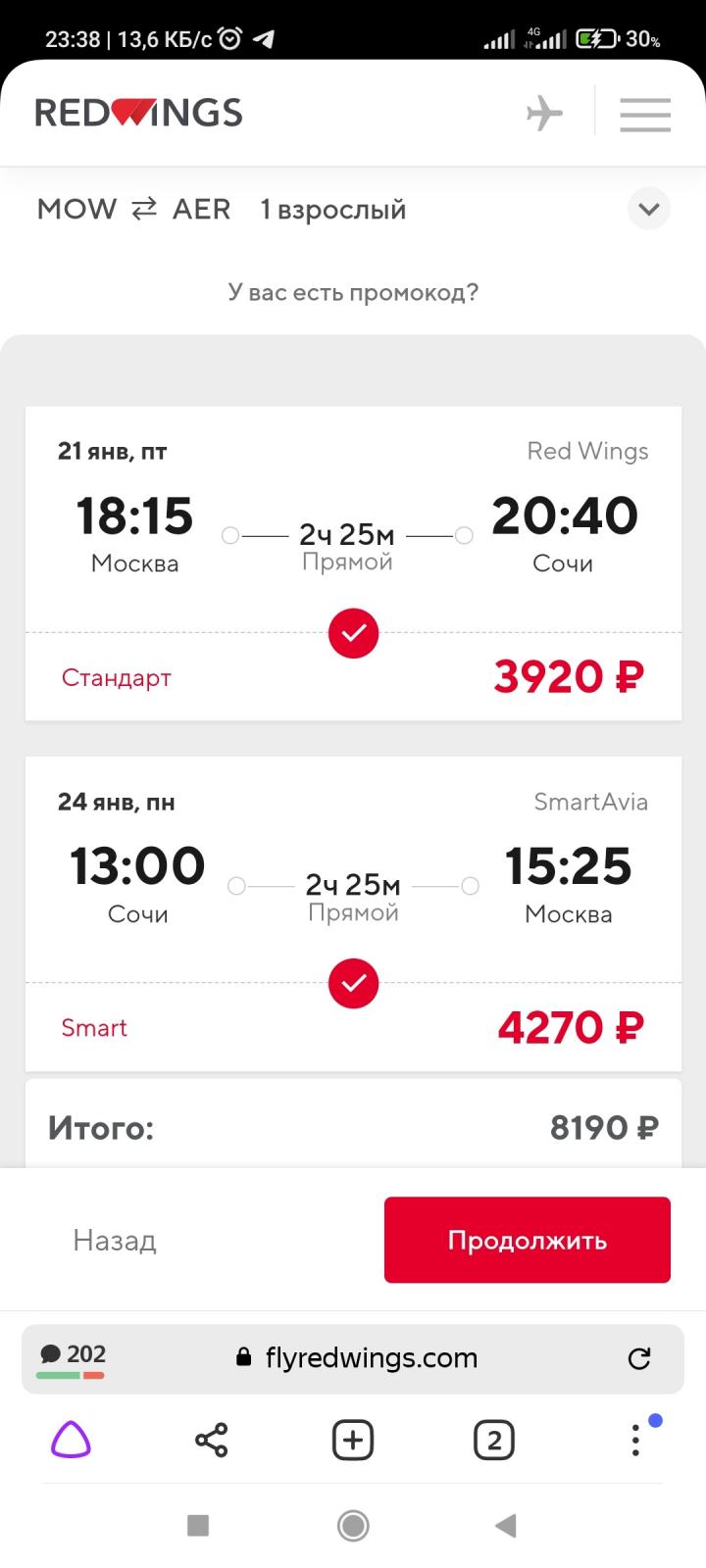Tap the Продолжить button

(x=528, y=1240)
